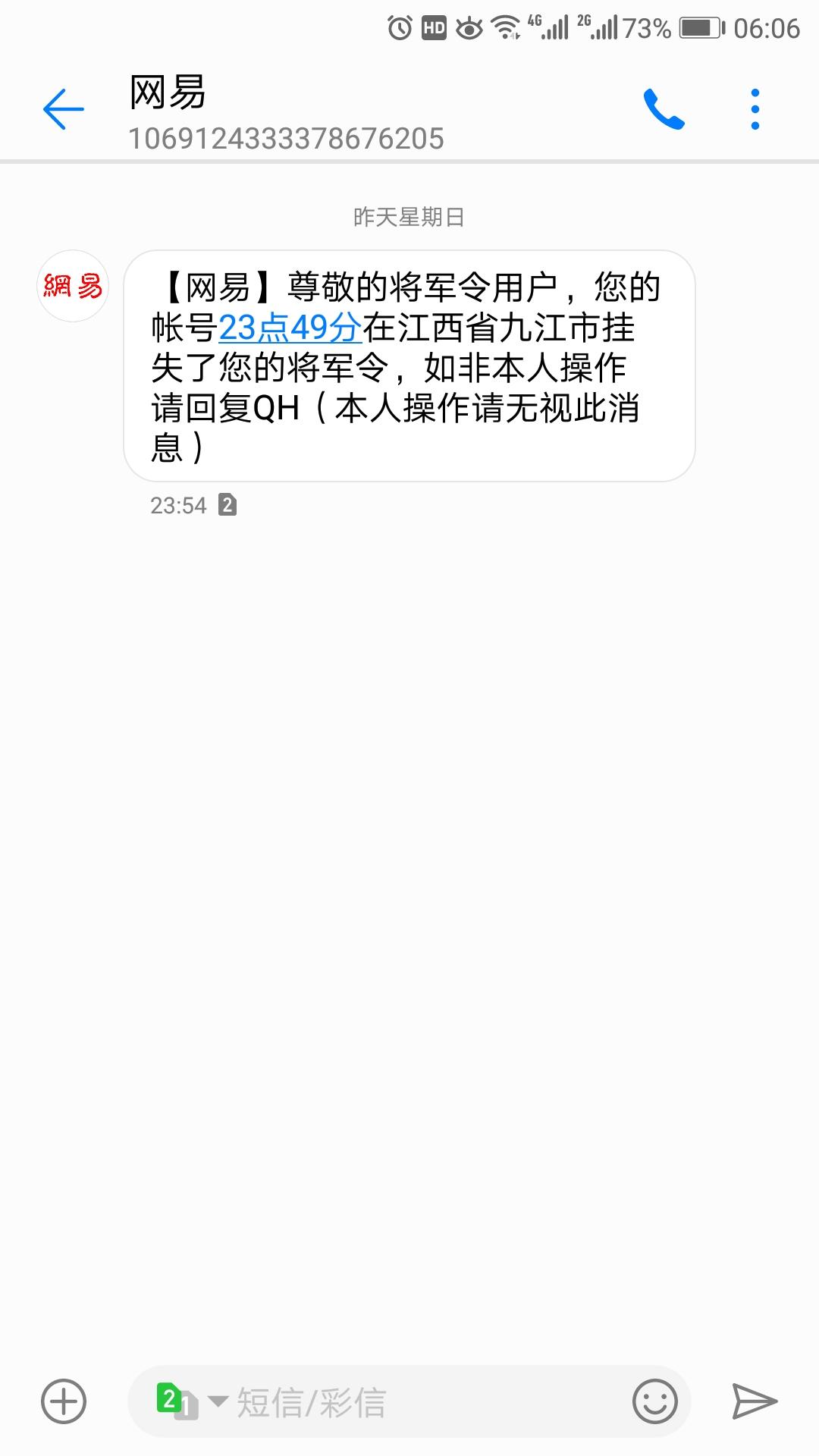
Task: Go back to the message list
Action: [64, 109]
